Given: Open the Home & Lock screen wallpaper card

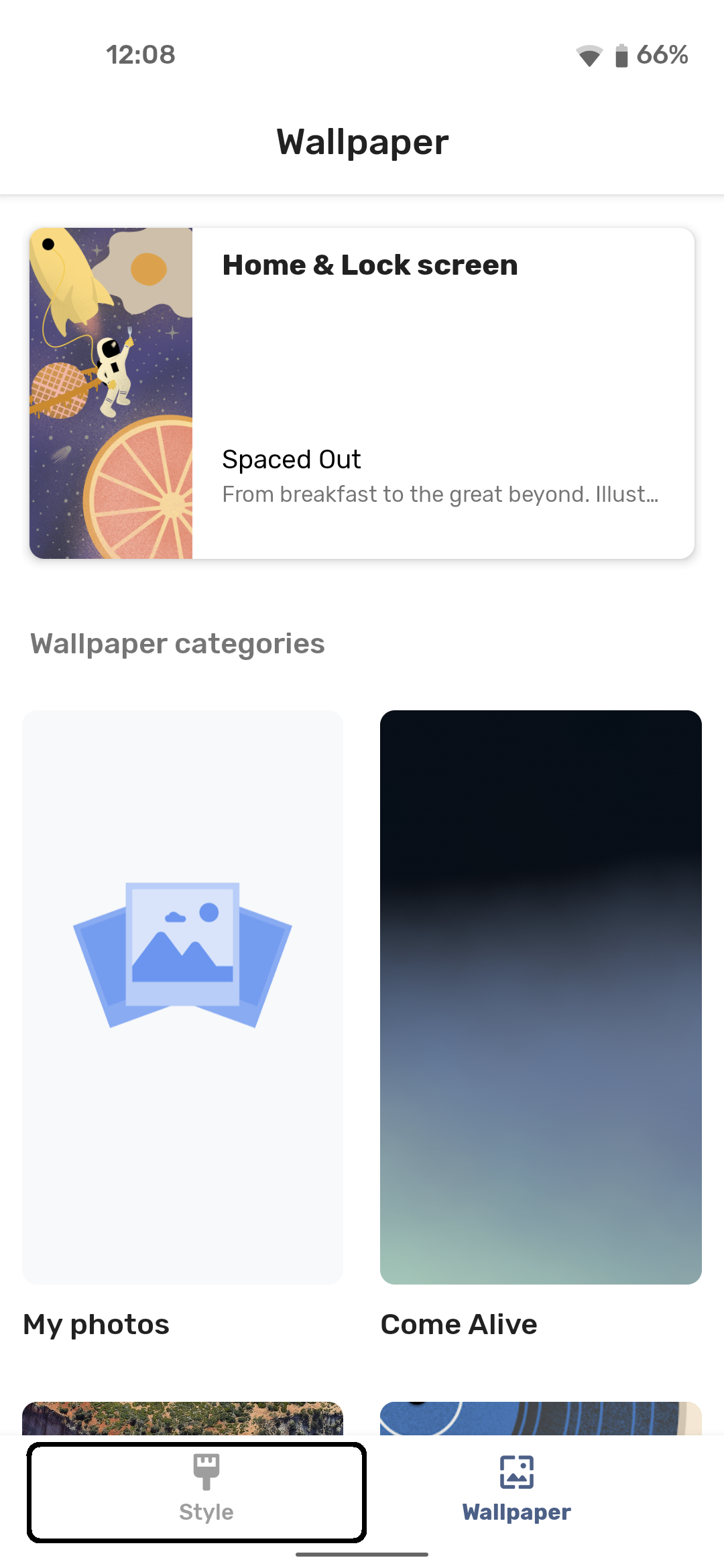Looking at the screenshot, I should 362,393.
